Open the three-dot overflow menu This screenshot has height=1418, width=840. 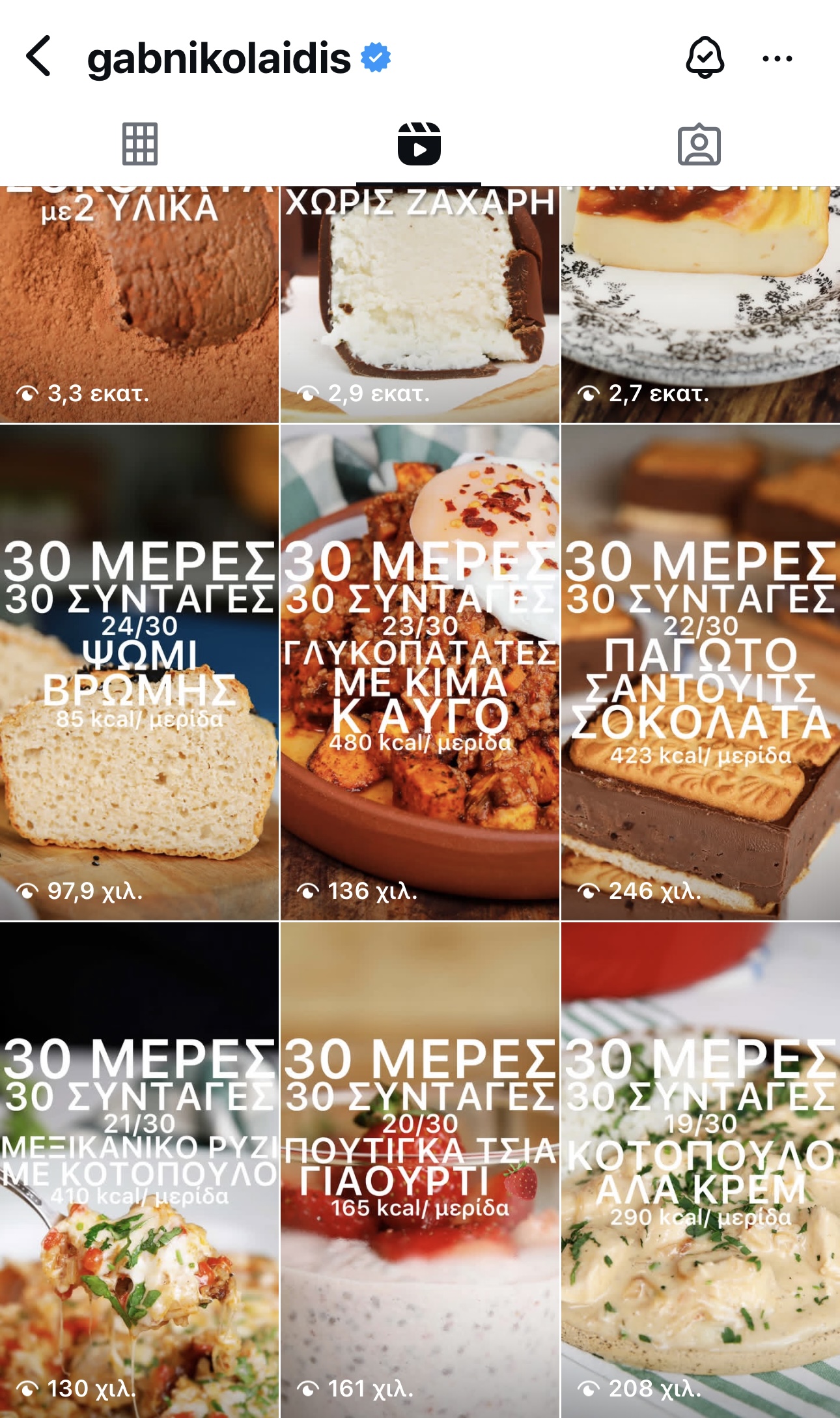pyautogui.click(x=777, y=59)
